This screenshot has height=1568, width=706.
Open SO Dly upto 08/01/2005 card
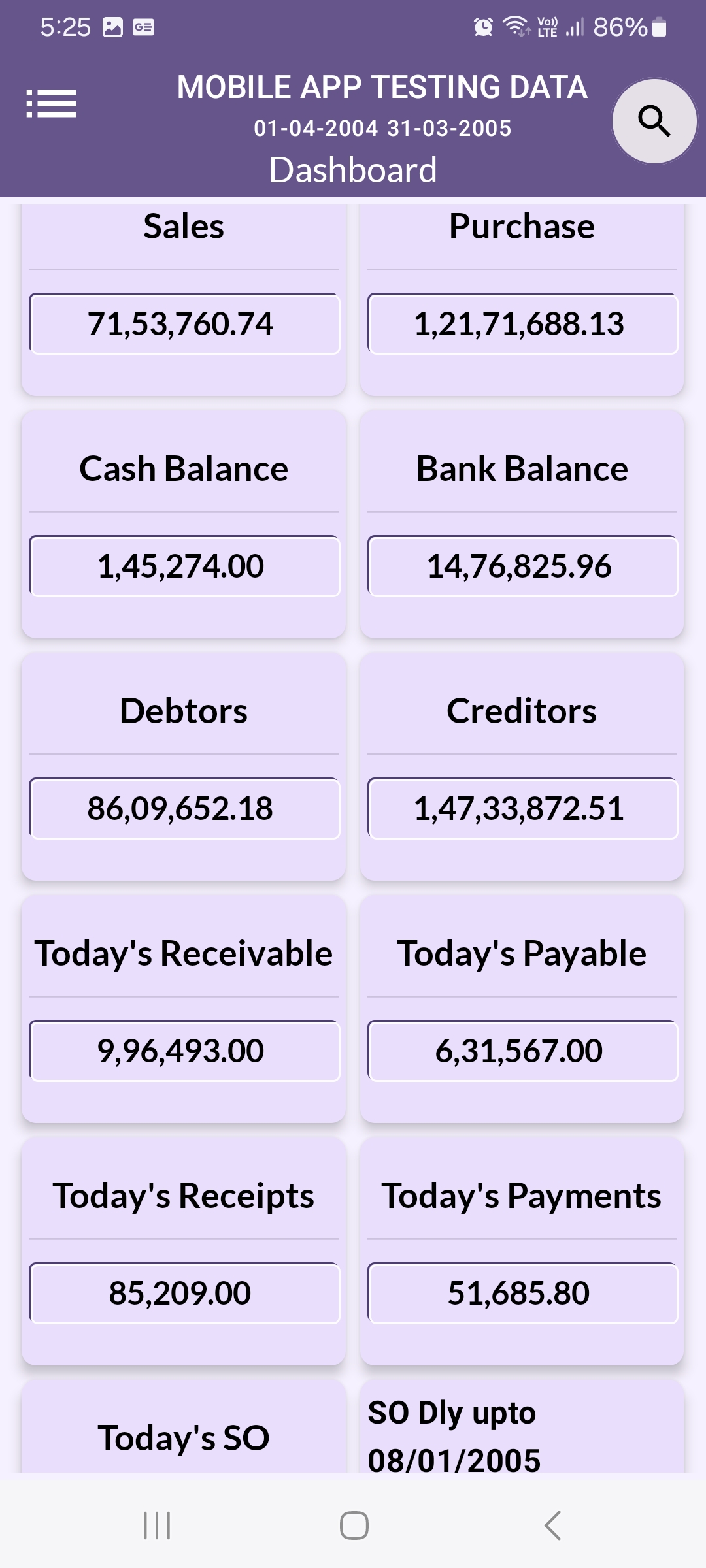pos(522,1426)
